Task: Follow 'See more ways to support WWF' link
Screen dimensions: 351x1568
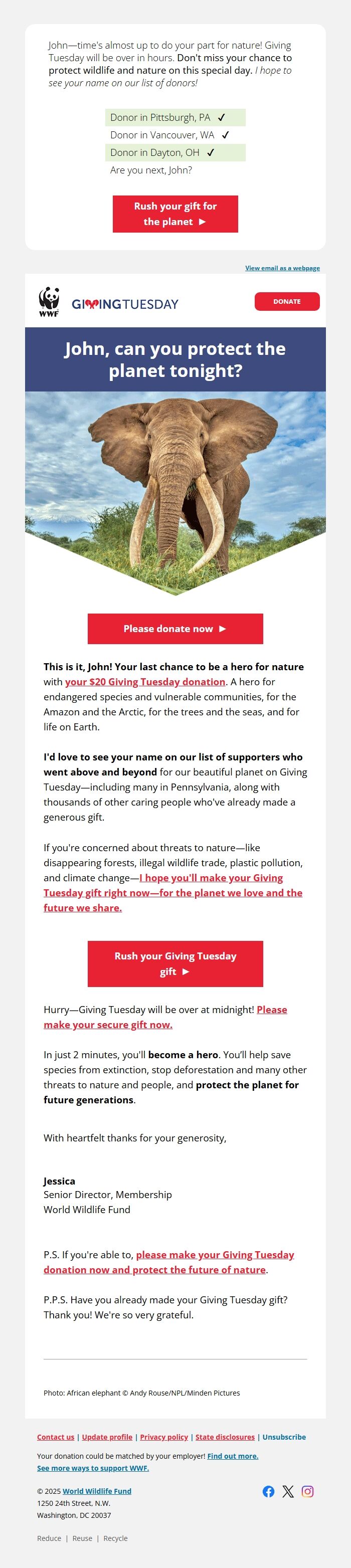Action: click(x=93, y=1468)
